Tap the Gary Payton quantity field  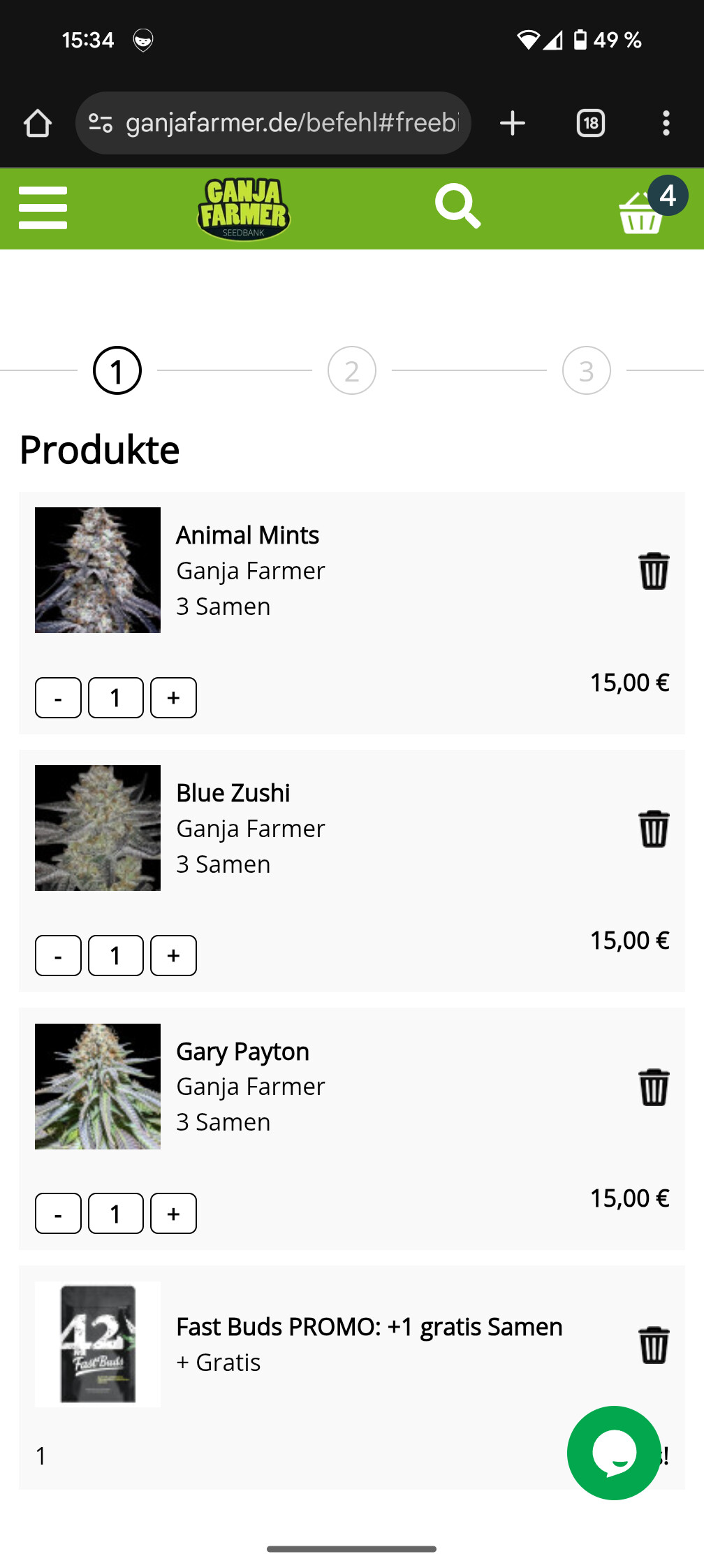coord(116,1214)
